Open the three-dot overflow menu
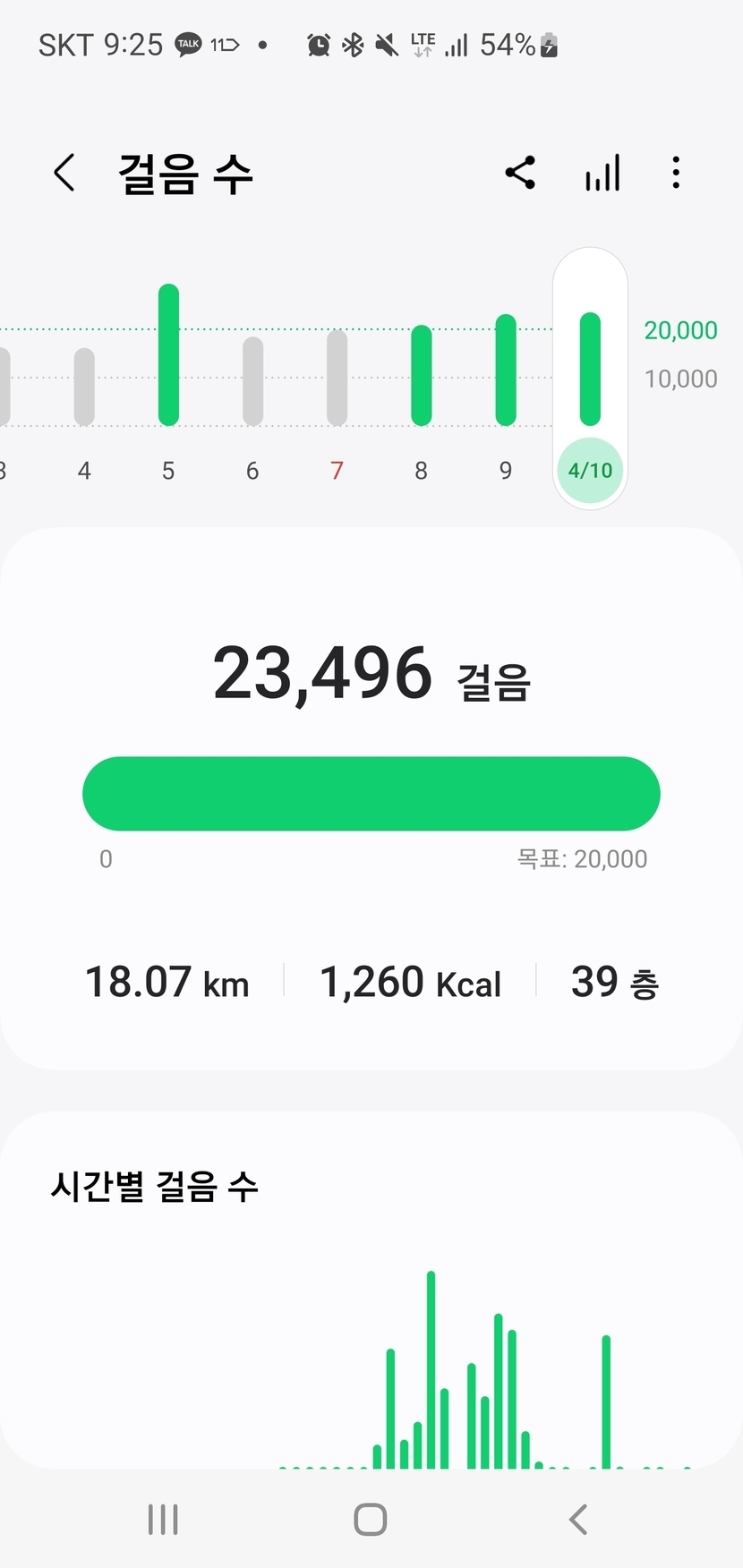 point(676,173)
